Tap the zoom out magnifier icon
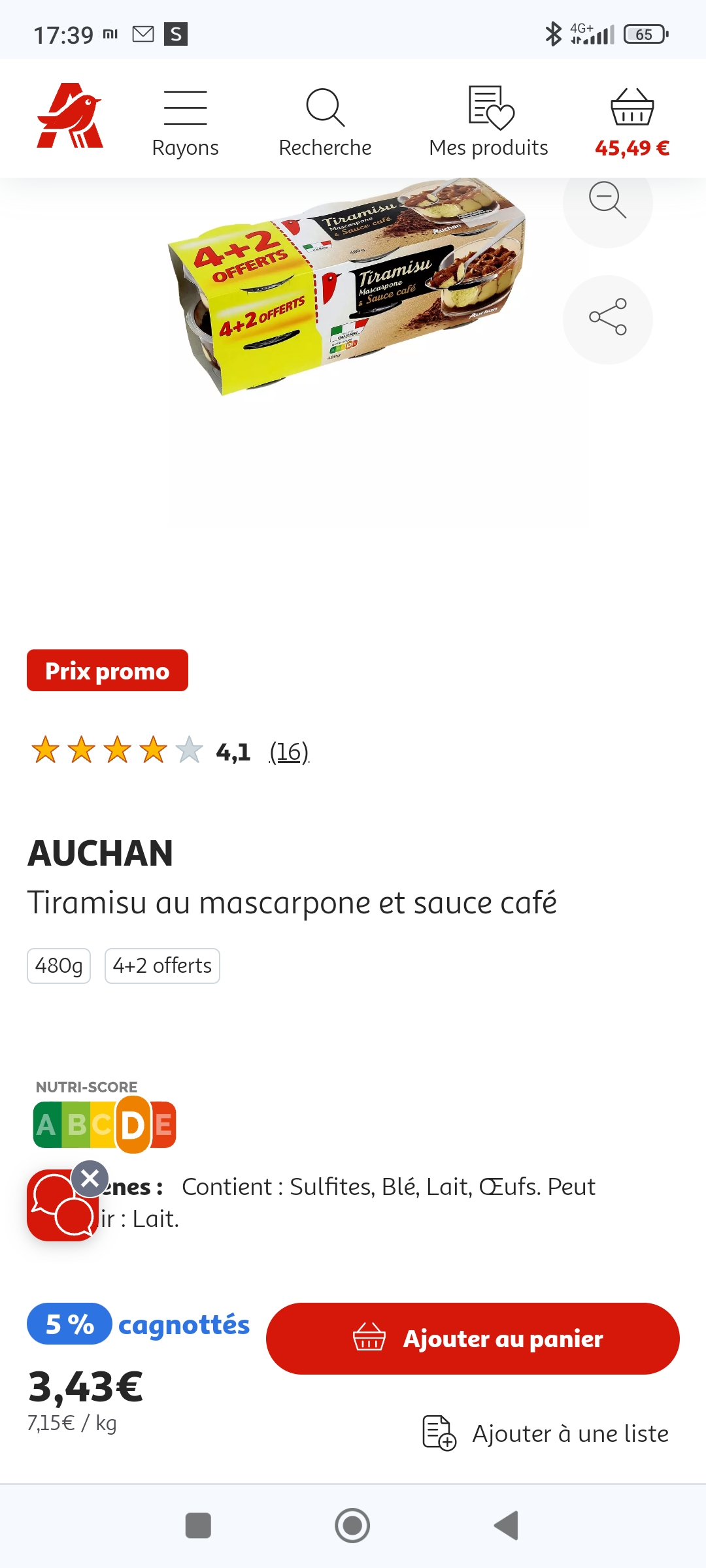The image size is (706, 1568). [x=607, y=203]
